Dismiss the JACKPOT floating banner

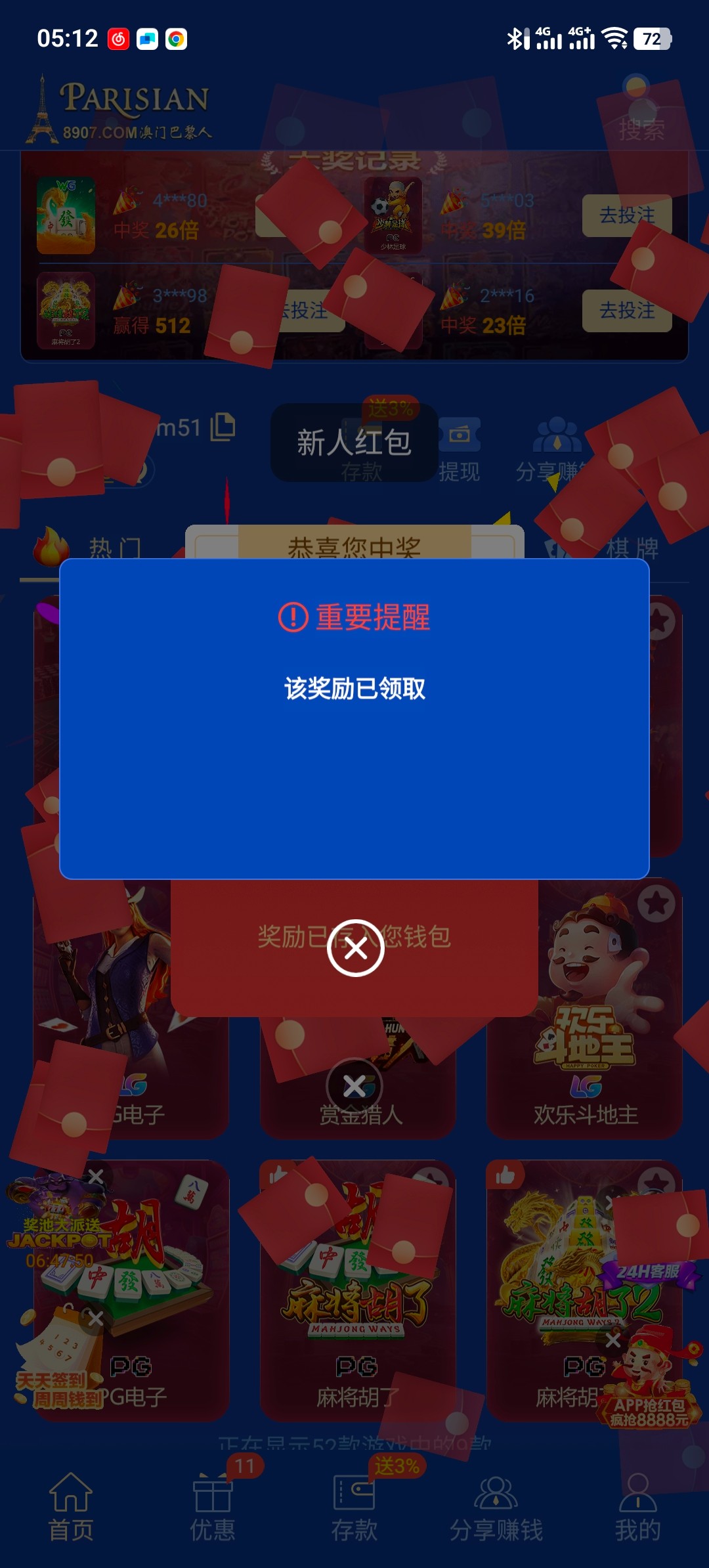[x=96, y=1177]
